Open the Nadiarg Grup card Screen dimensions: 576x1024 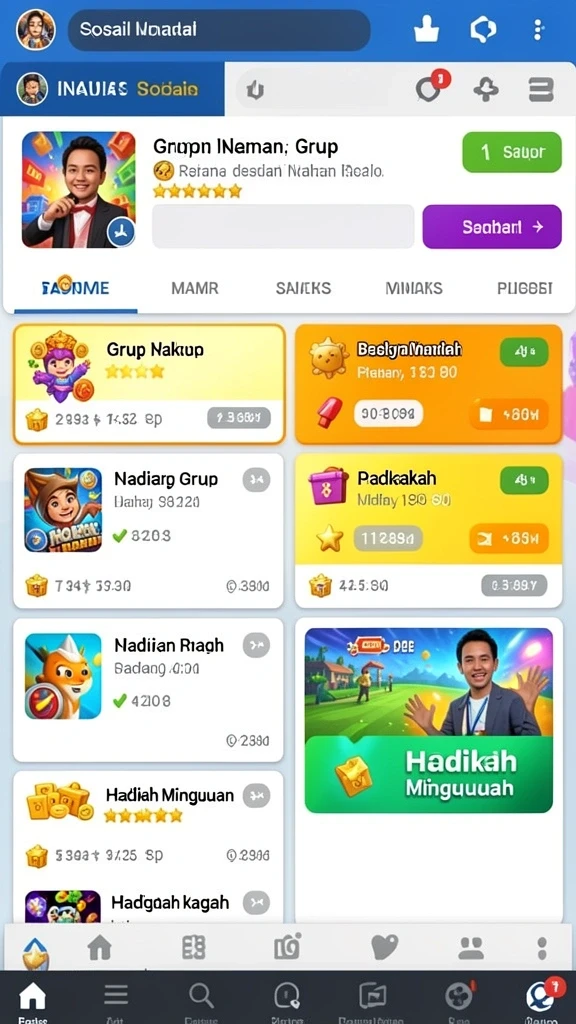[x=148, y=531]
